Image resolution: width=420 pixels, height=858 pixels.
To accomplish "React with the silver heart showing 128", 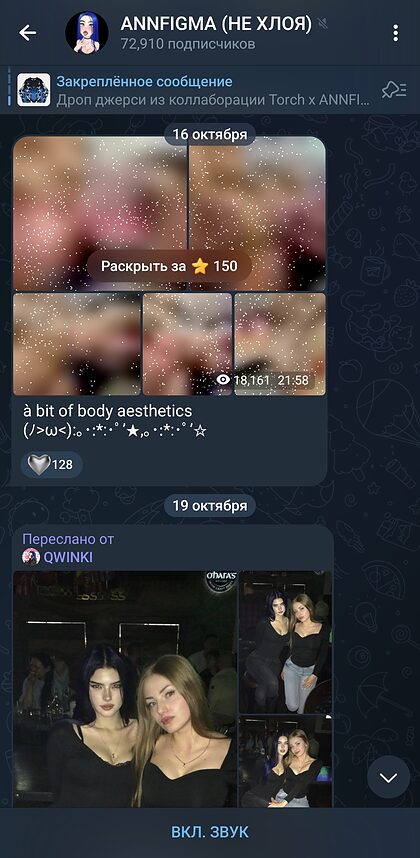I will click(x=52, y=465).
